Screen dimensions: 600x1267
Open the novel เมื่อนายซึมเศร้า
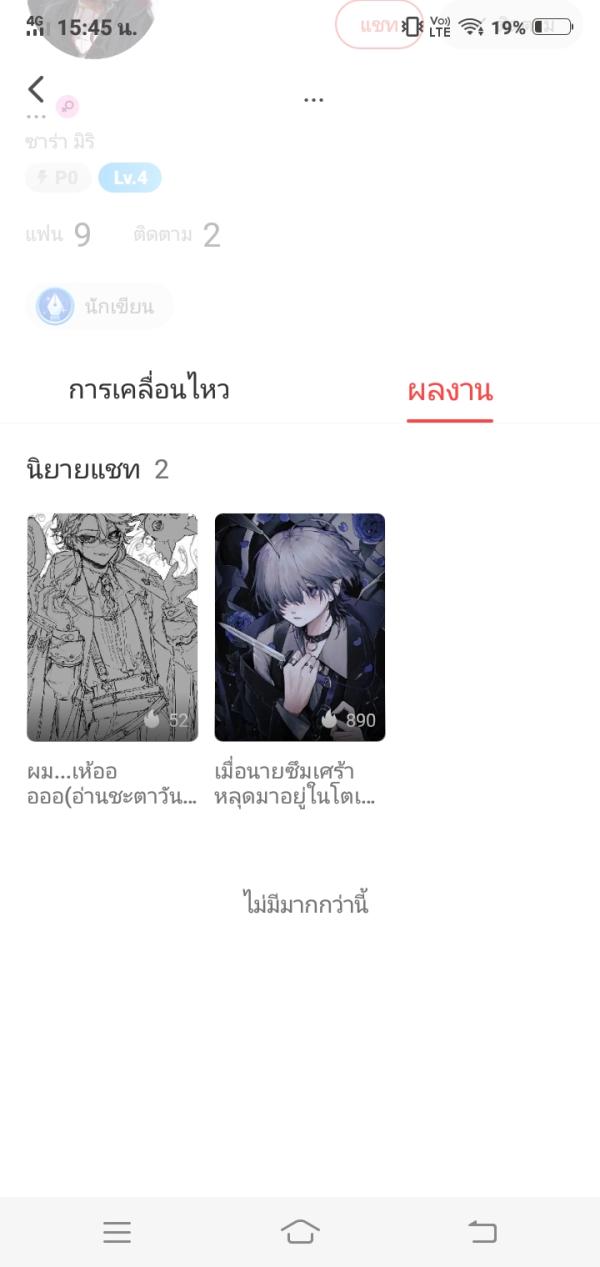tap(300, 627)
